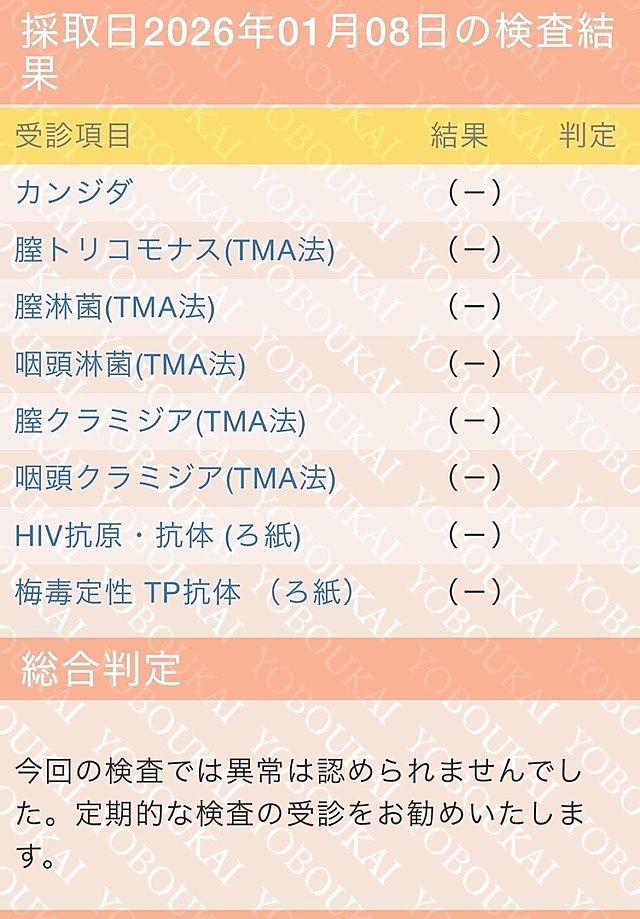
Task: Open the 梅毒定性 TP抗体 (ろ紙) item link
Action: 186,592
